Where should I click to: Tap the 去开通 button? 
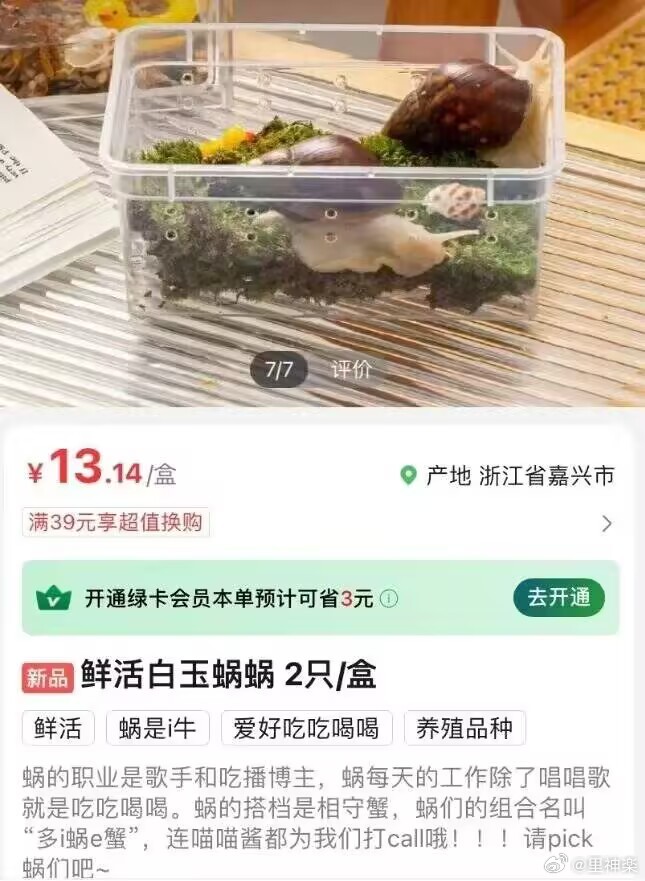(559, 598)
